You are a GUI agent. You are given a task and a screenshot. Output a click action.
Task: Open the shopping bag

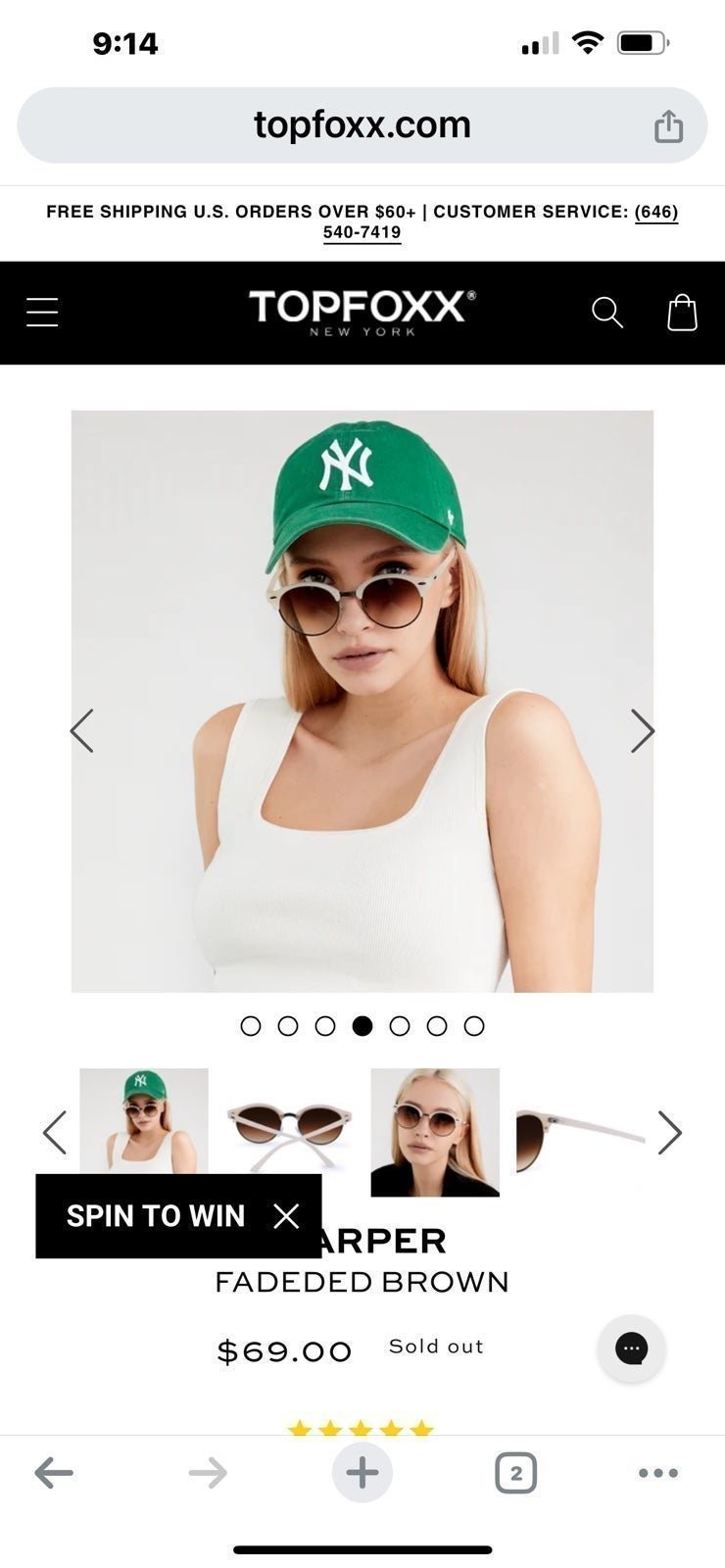[x=682, y=313]
